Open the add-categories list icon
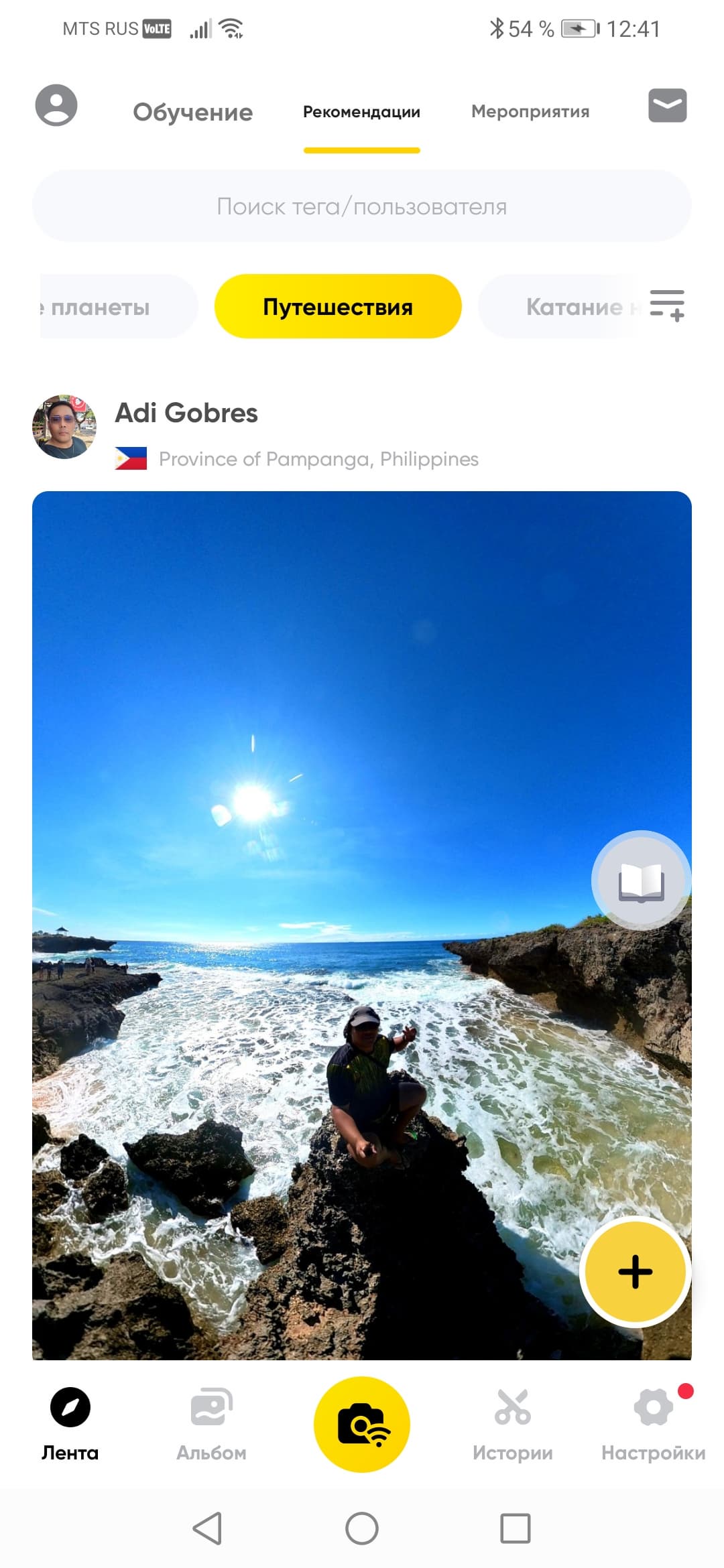 [667, 306]
